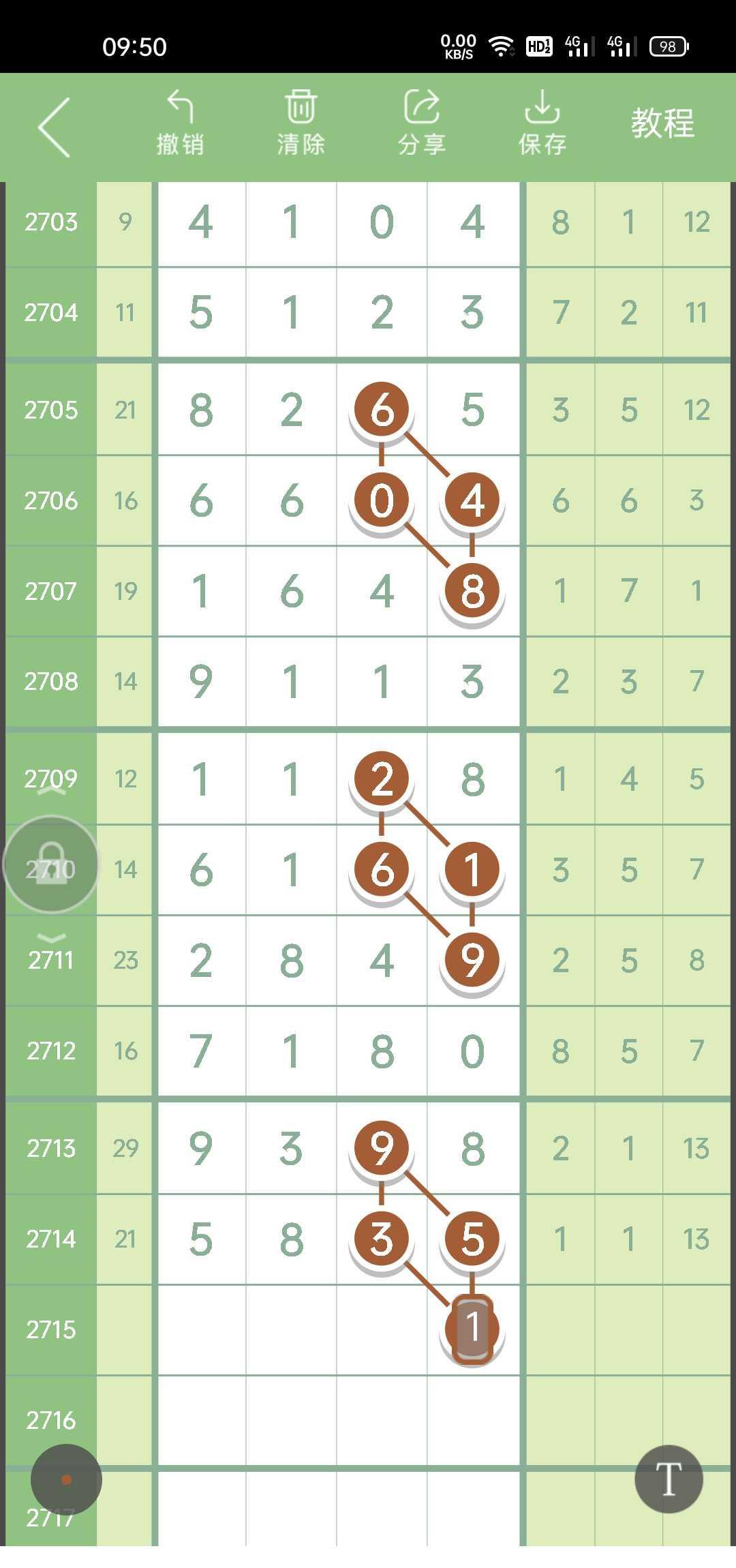This screenshot has width=736, height=1568.
Task: Open the 教程 tutorial
Action: (x=662, y=123)
